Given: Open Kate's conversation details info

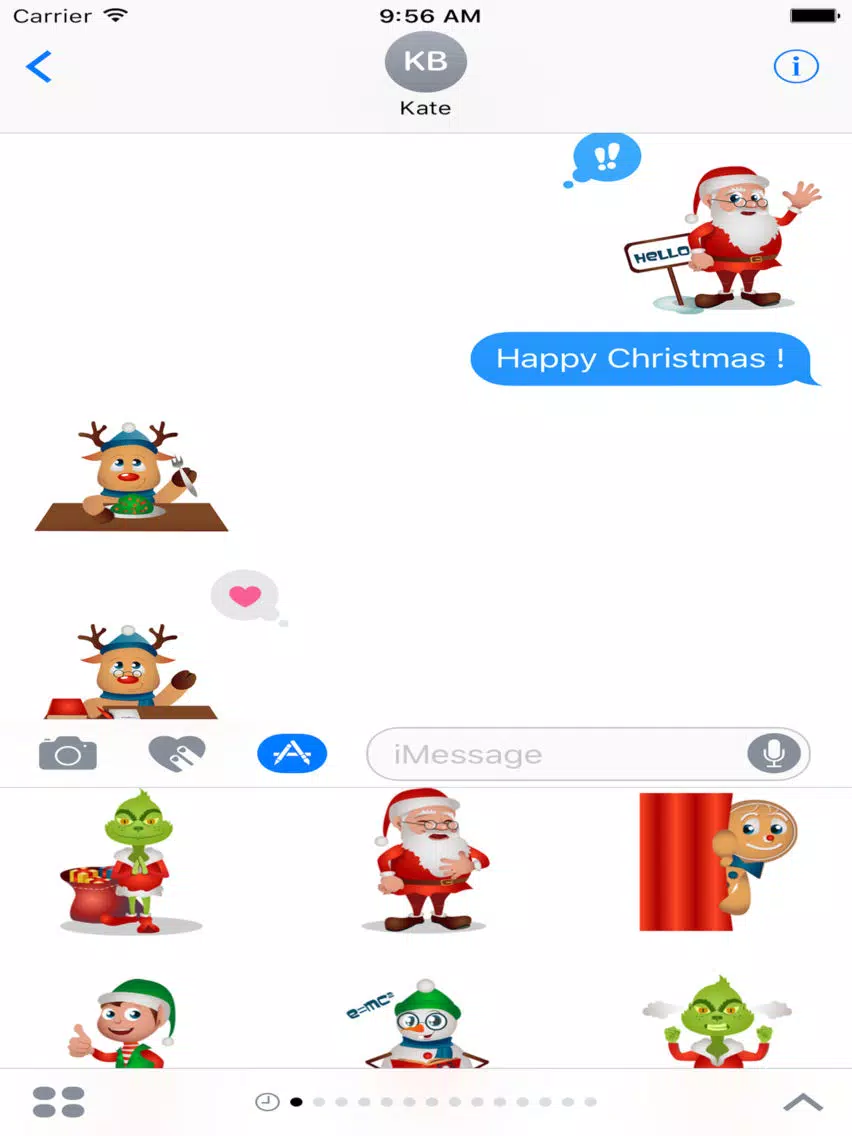Looking at the screenshot, I should [796, 67].
